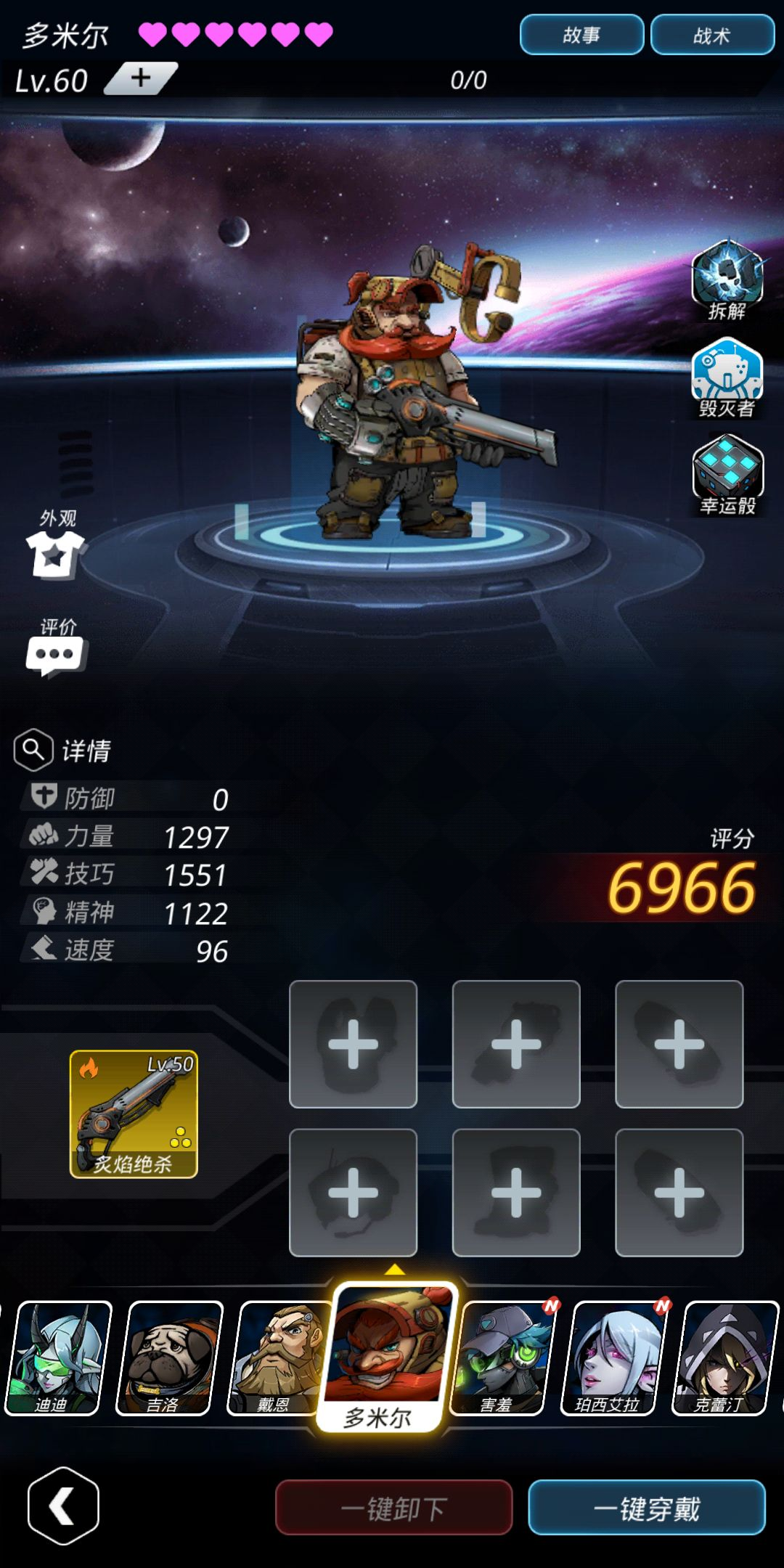Open the 炙焰绝杀 weapon card
The height and width of the screenshot is (1568, 784).
[x=134, y=1114]
